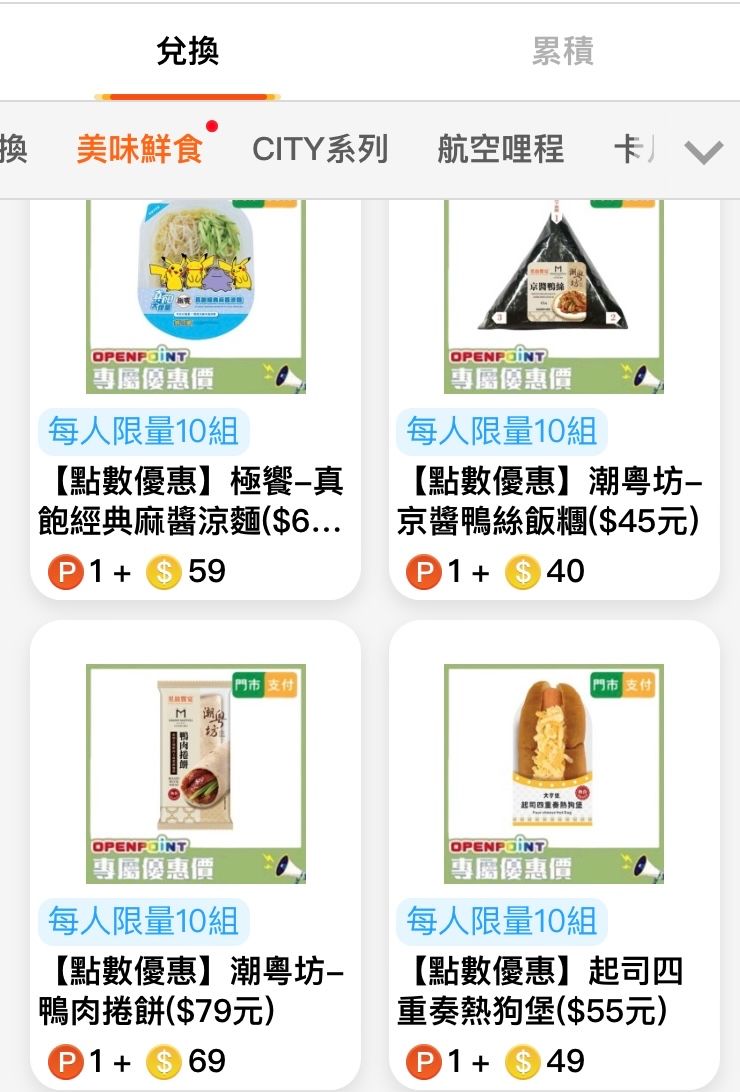Open the 美味鮮食 category
Image resolution: width=740 pixels, height=1092 pixels.
[x=139, y=148]
